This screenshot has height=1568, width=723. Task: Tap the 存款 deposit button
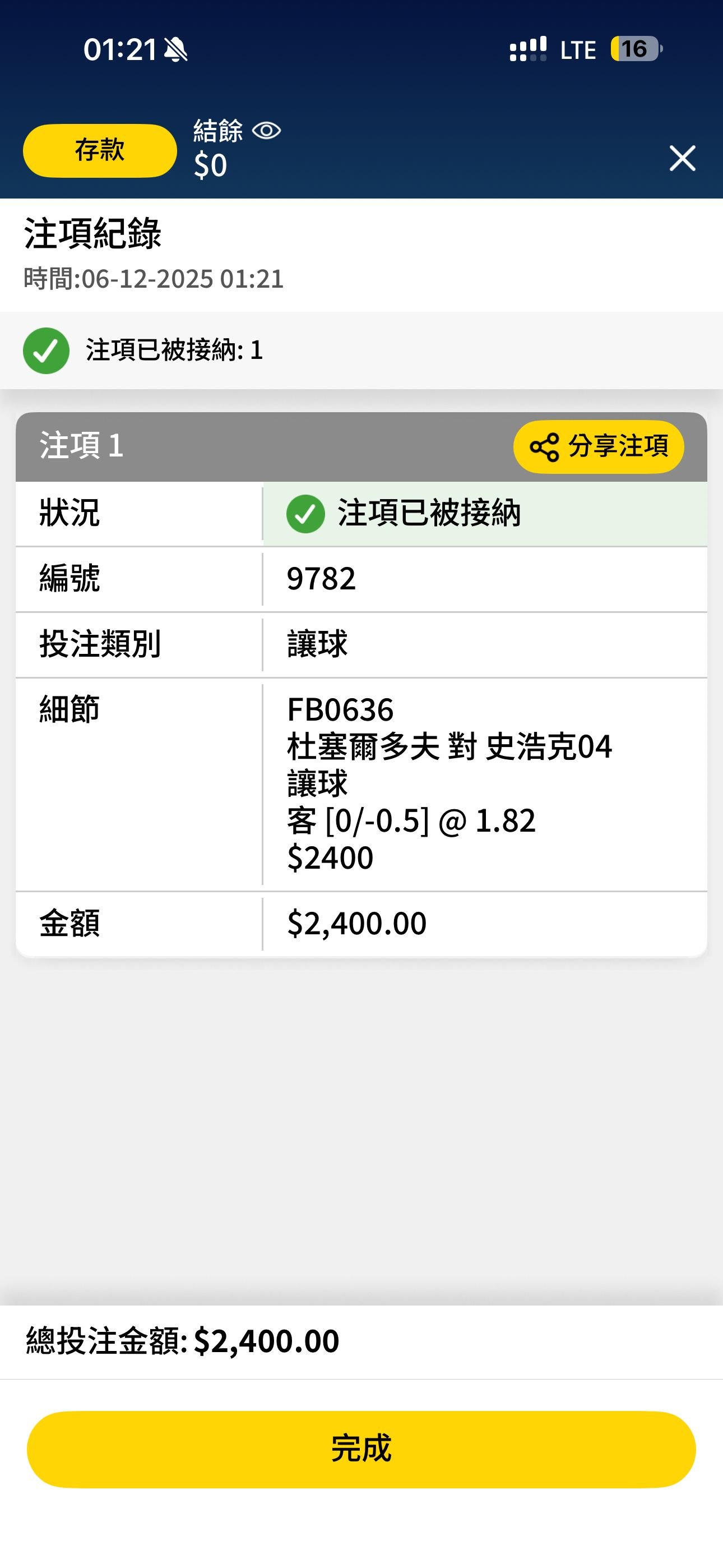pos(100,150)
